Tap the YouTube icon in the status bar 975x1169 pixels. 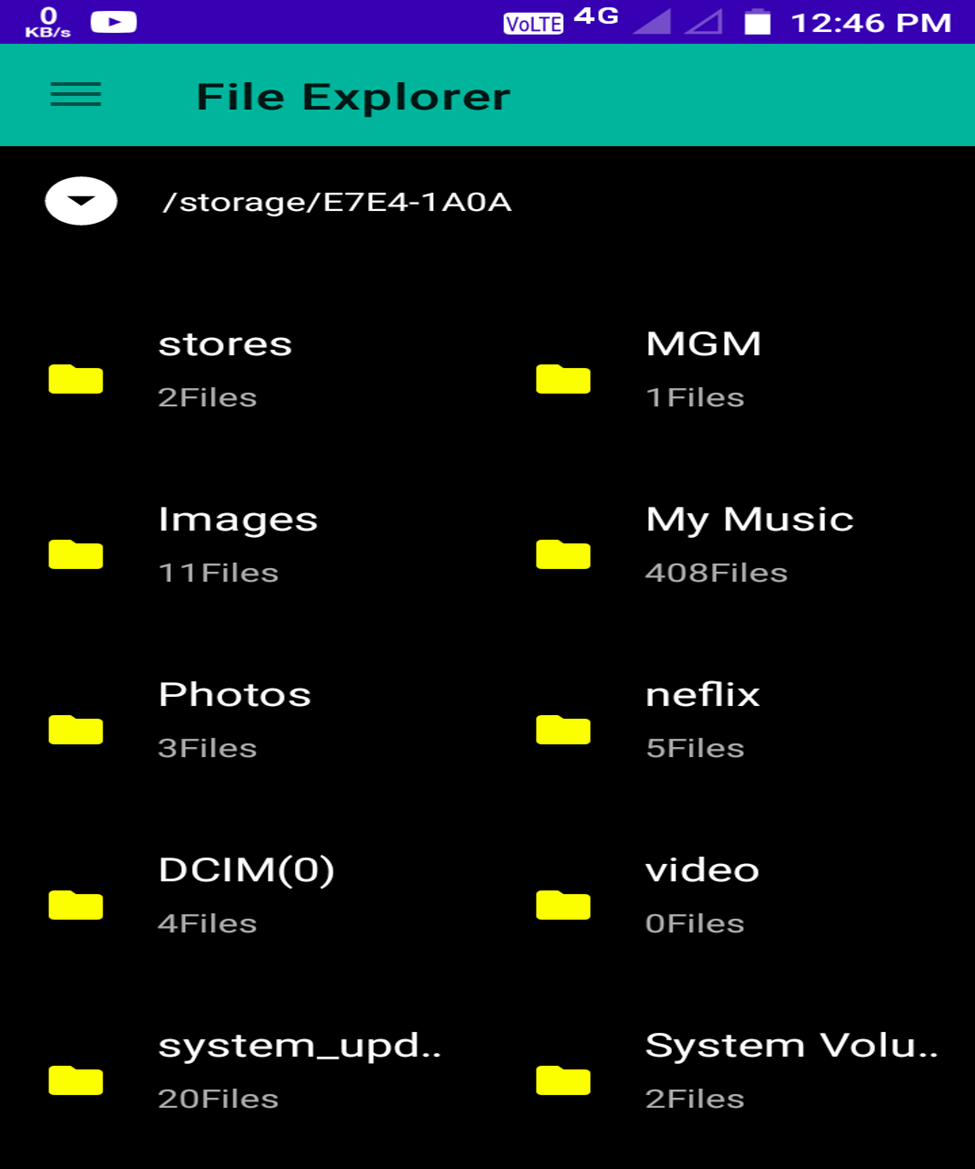coord(113,21)
